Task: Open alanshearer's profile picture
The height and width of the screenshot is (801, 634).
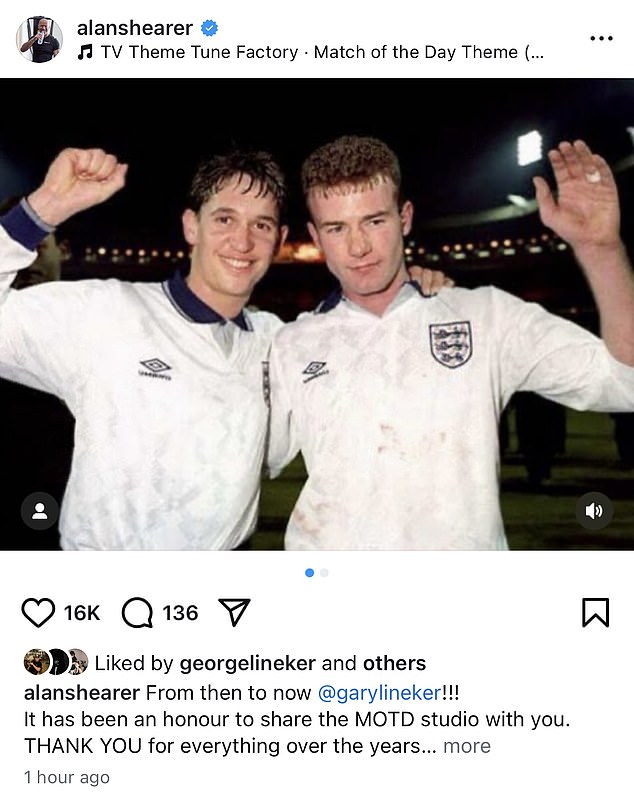Action: 39,39
